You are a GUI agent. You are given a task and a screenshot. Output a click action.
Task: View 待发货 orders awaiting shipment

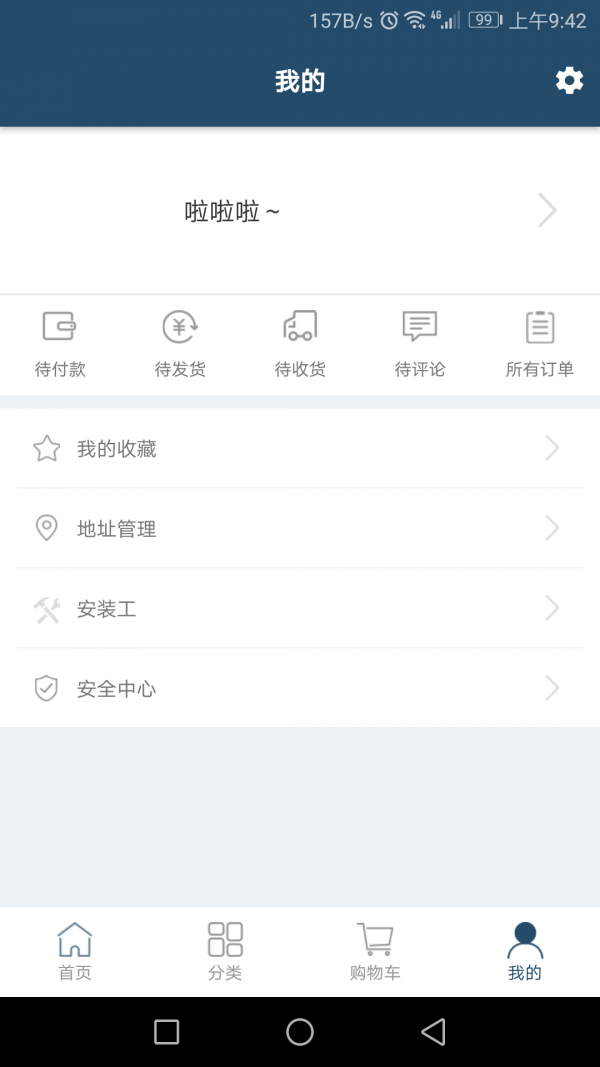[x=180, y=344]
